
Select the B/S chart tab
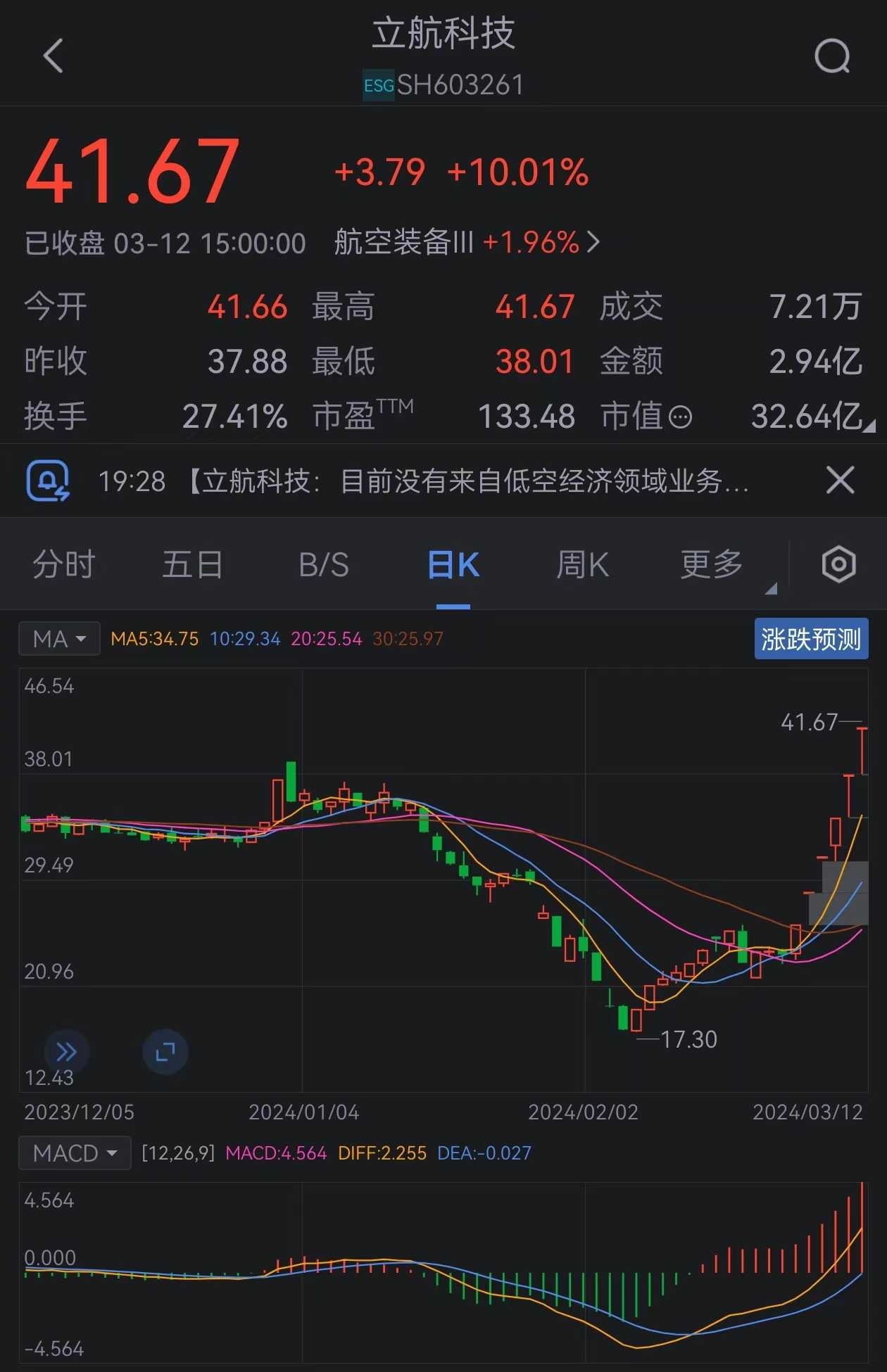(323, 564)
